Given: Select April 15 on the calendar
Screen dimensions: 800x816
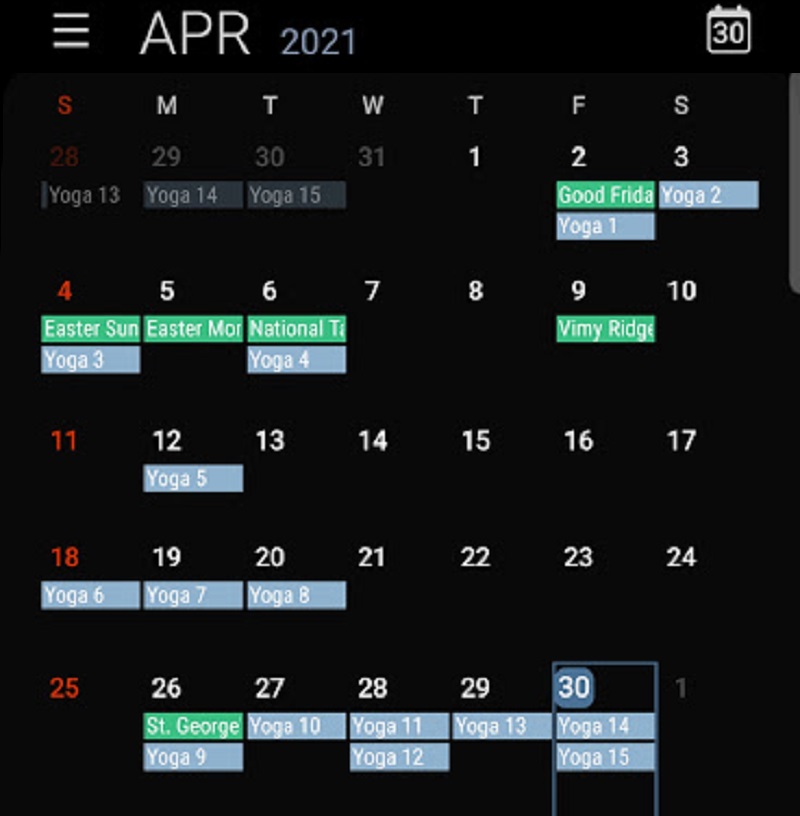Looking at the screenshot, I should pyautogui.click(x=475, y=440).
